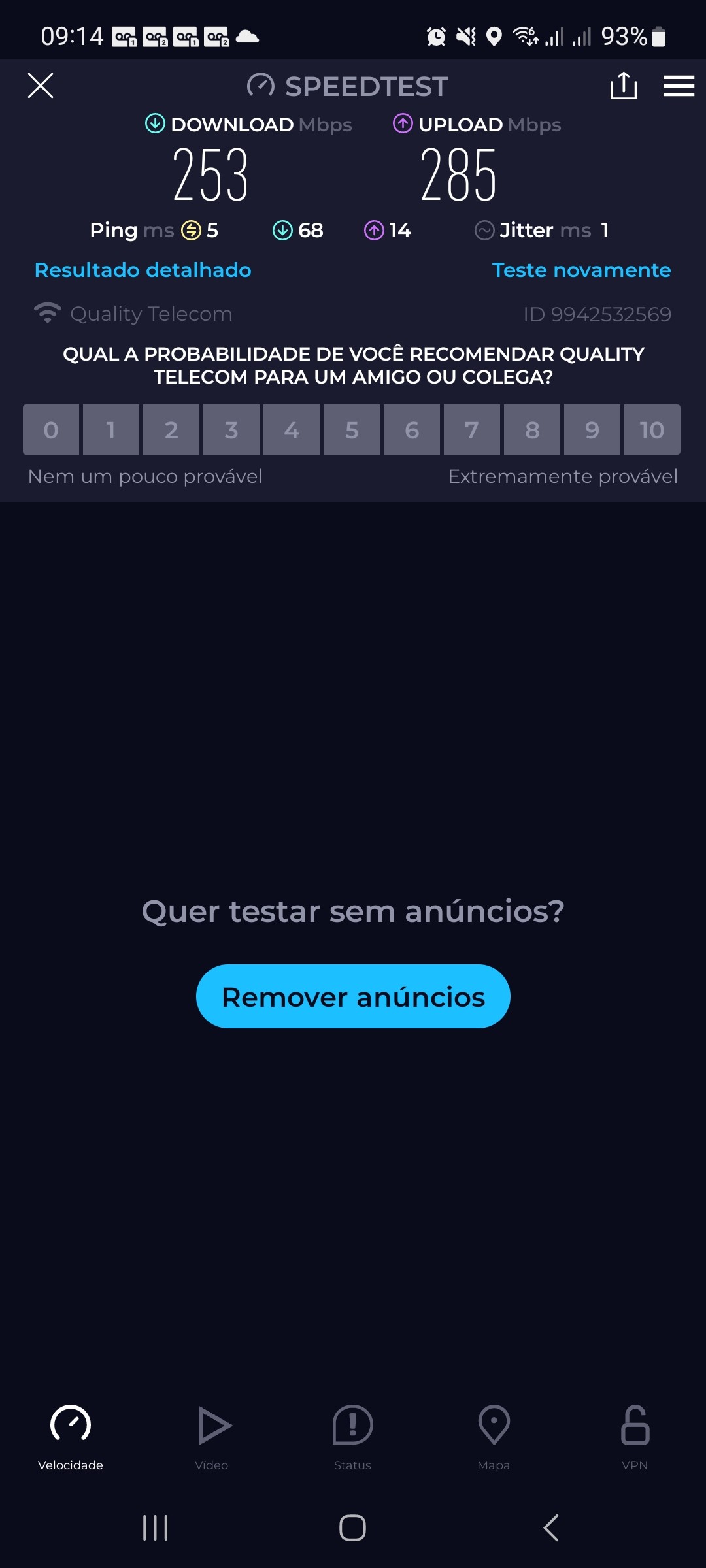
Task: Open Resultado detalhado
Action: coord(143,270)
